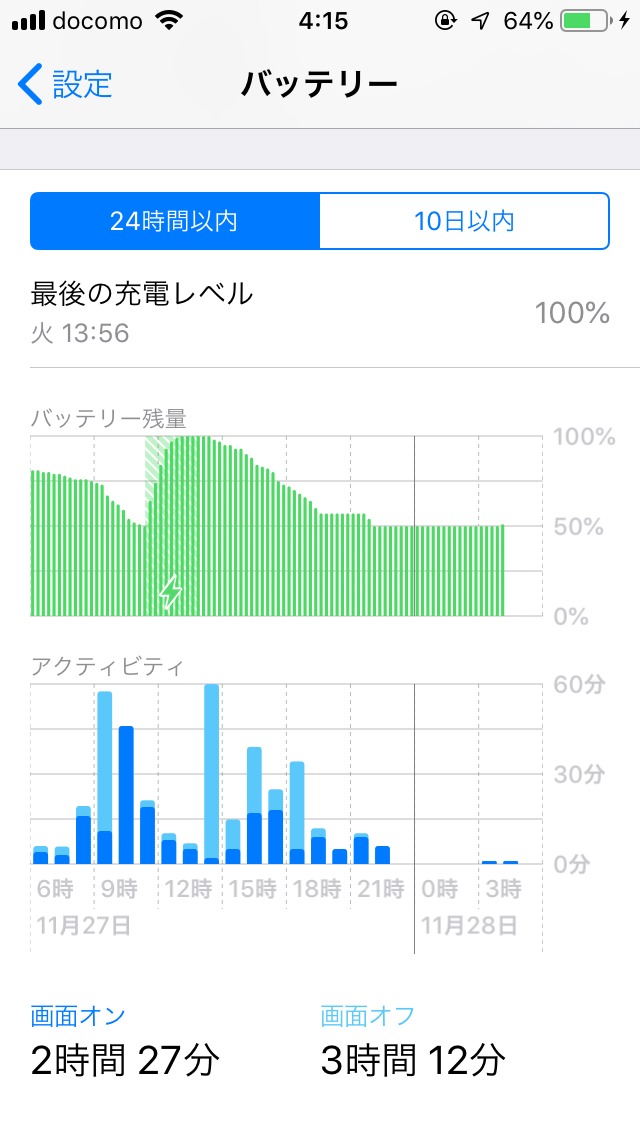Tap the アクティビティ bar chart
This screenshot has width=640, height=1136.
(290, 775)
